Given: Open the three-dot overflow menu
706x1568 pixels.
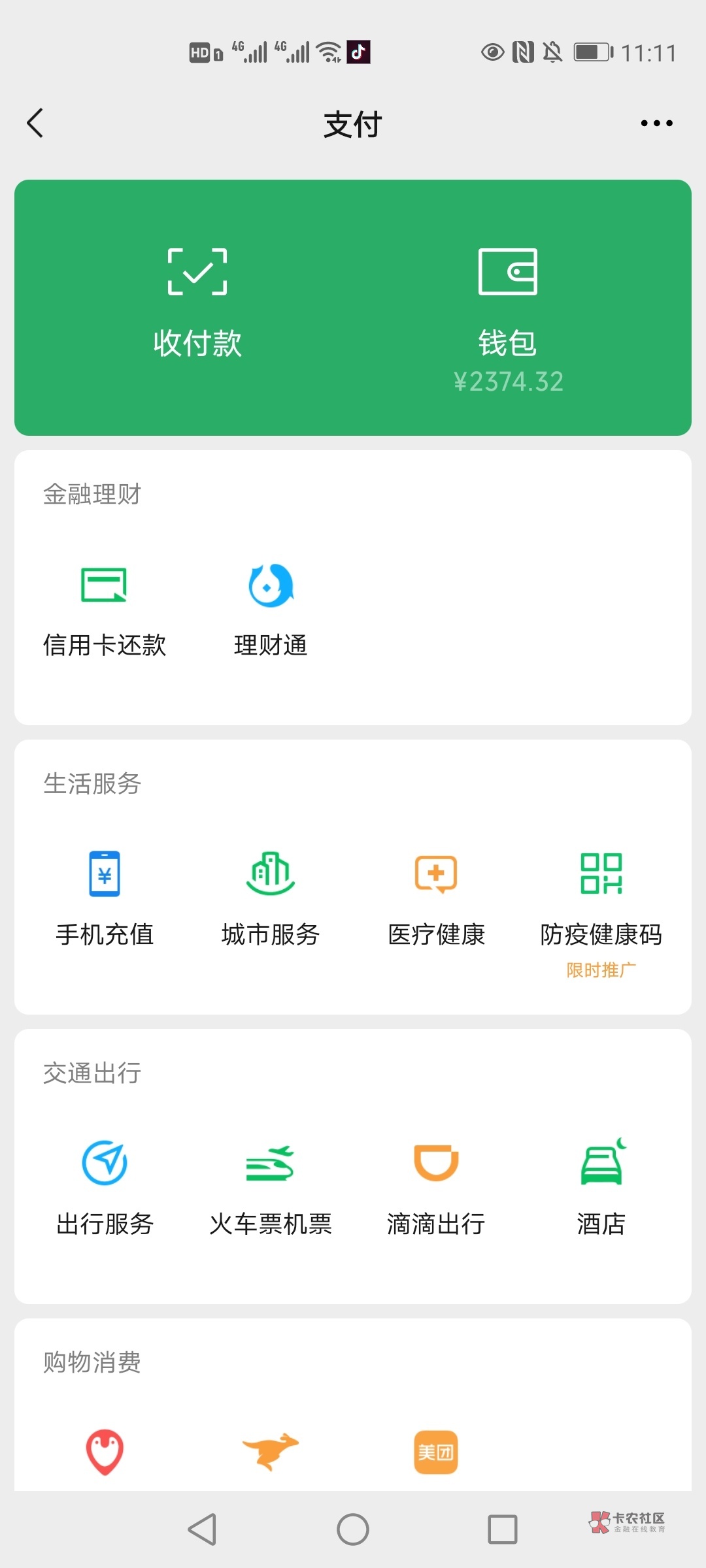Looking at the screenshot, I should [656, 123].
